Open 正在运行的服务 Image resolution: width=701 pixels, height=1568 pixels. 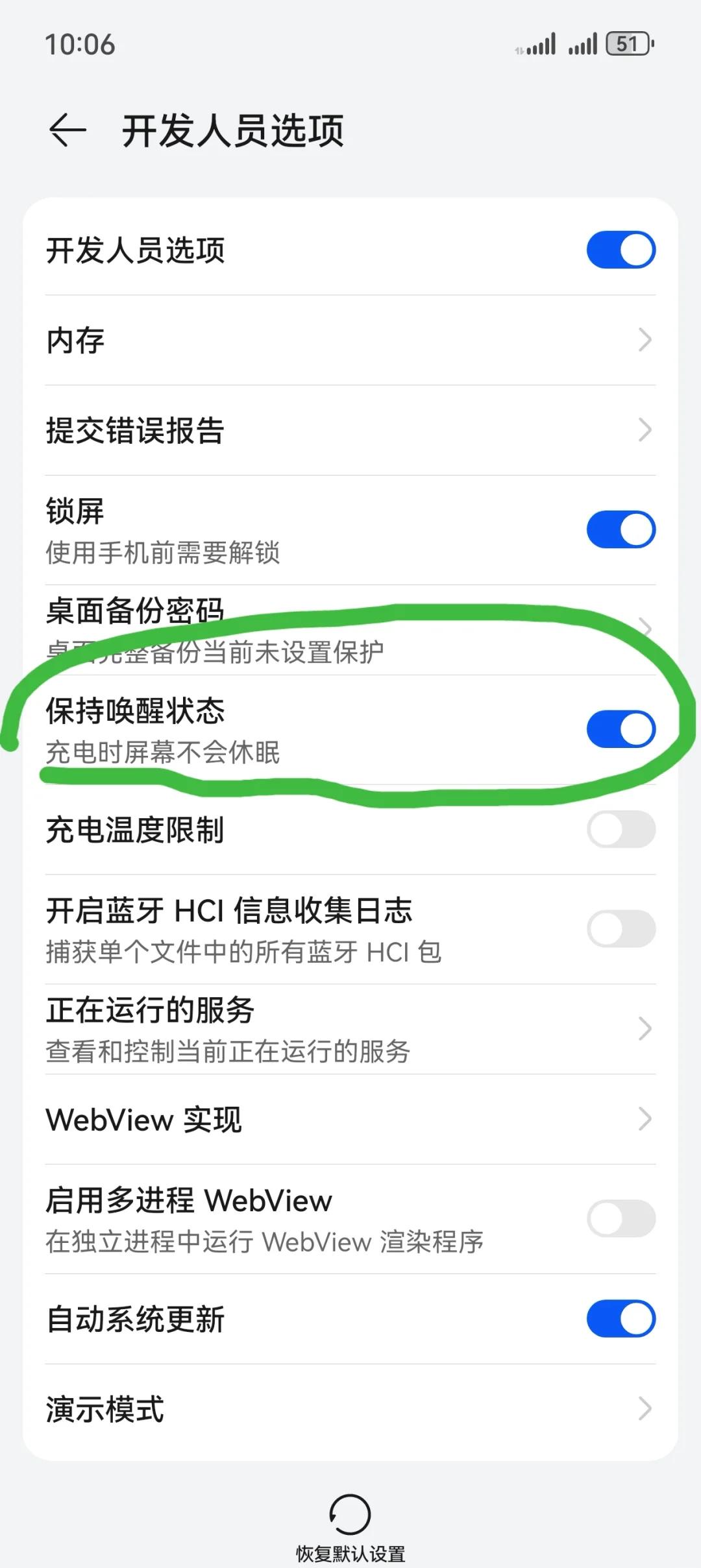[350, 1029]
